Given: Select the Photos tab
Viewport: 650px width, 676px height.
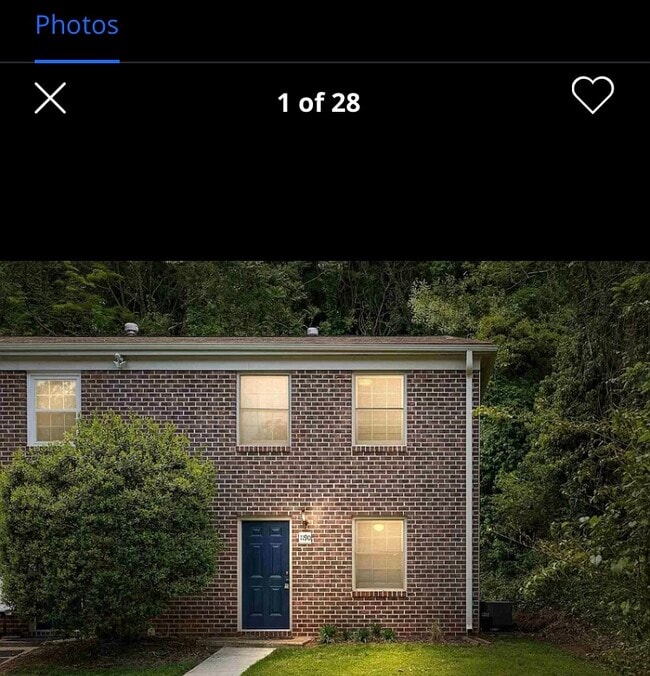Looking at the screenshot, I should pos(77,26).
